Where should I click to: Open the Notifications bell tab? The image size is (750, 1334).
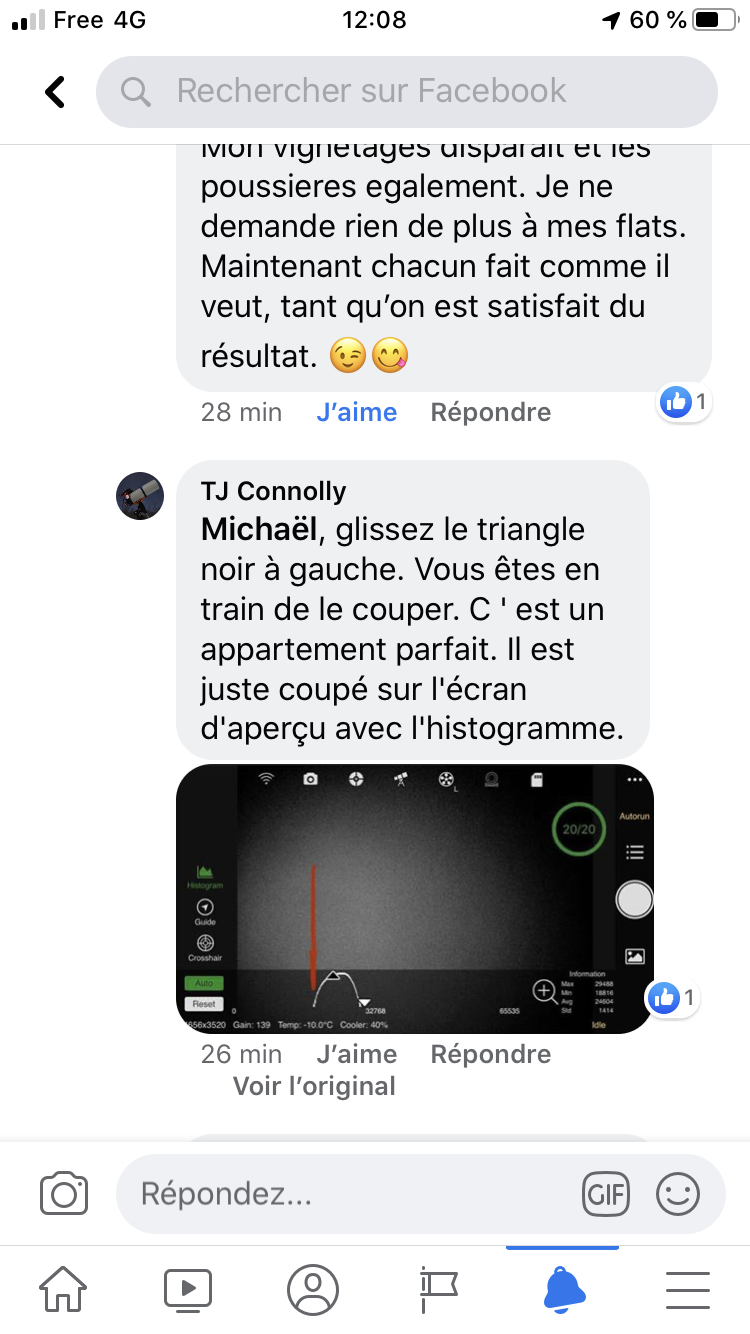[x=563, y=1290]
